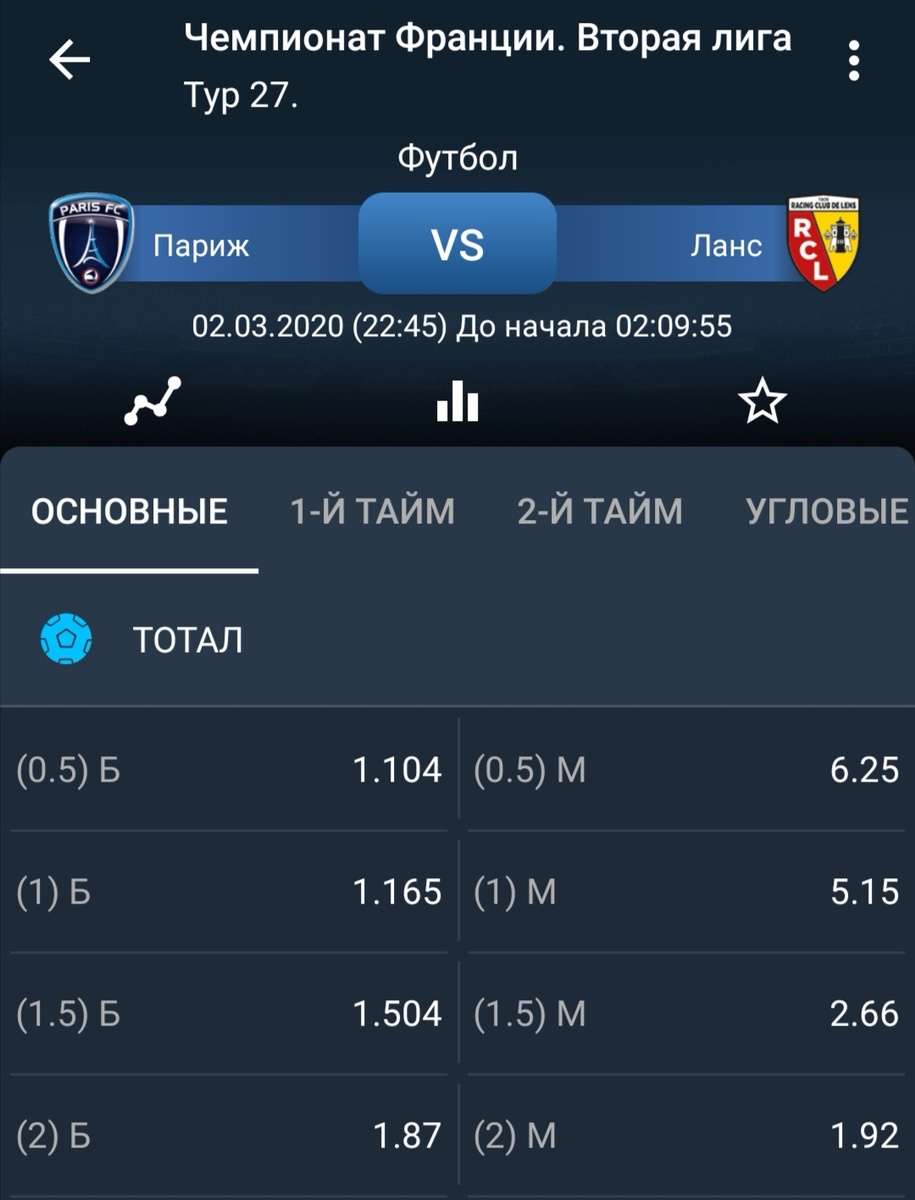The height and width of the screenshot is (1200, 915).
Task: Tap the (1.5) М odds of 2.66
Action: click(x=686, y=1014)
